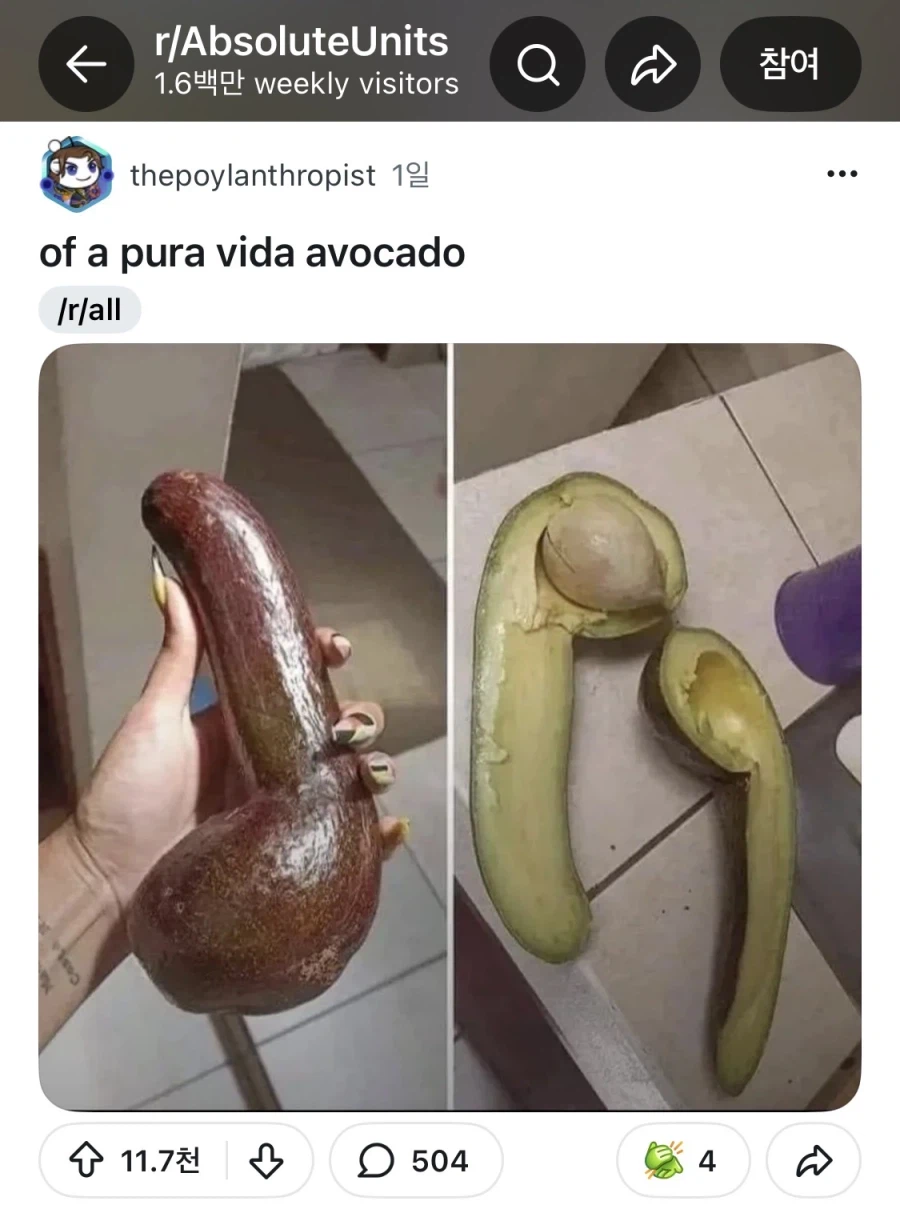This screenshot has height=1205, width=900.
Task: Open the post's three-dot overflow menu
Action: point(842,175)
